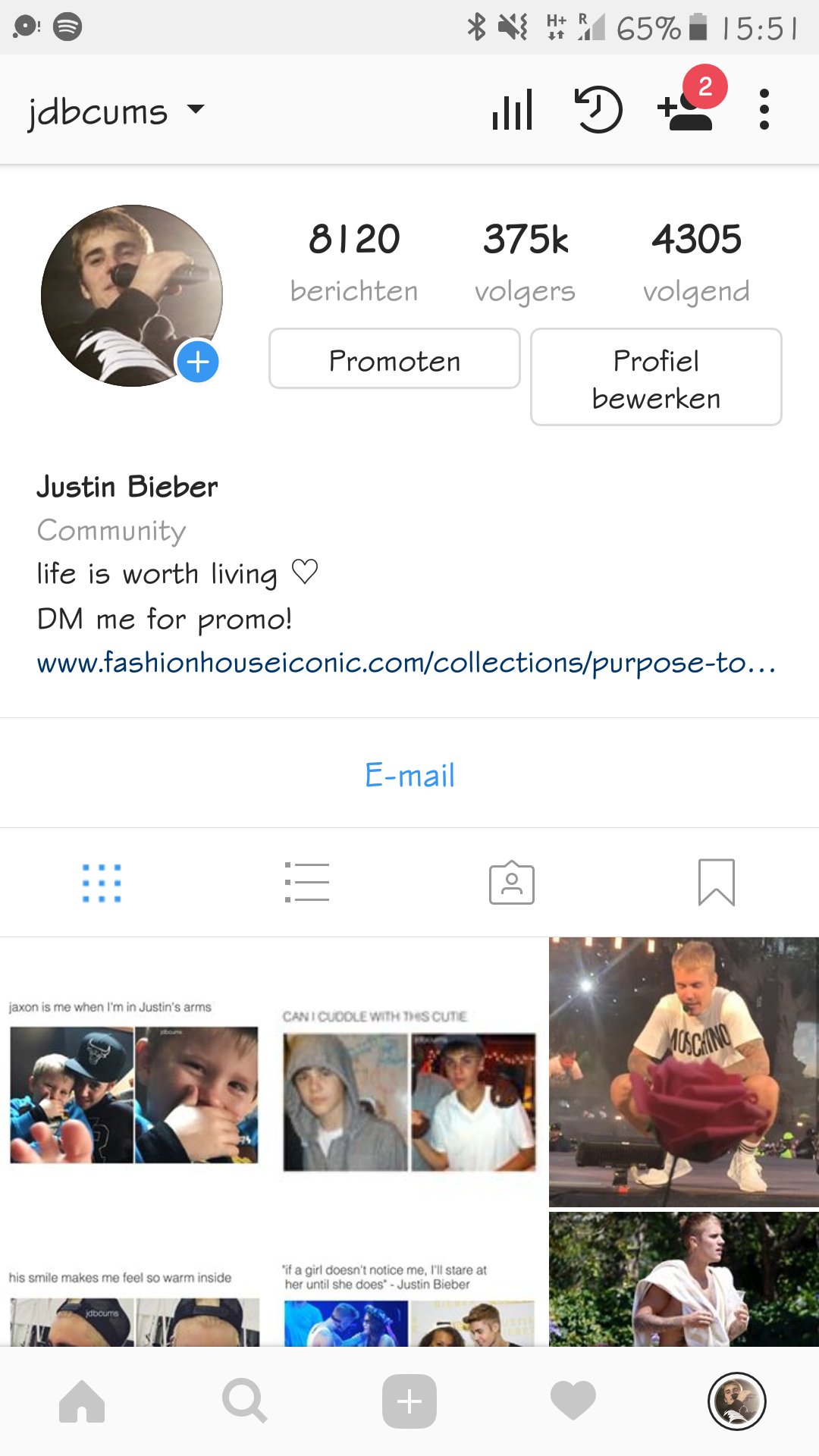Go to the home feed tab

pos(82,1401)
